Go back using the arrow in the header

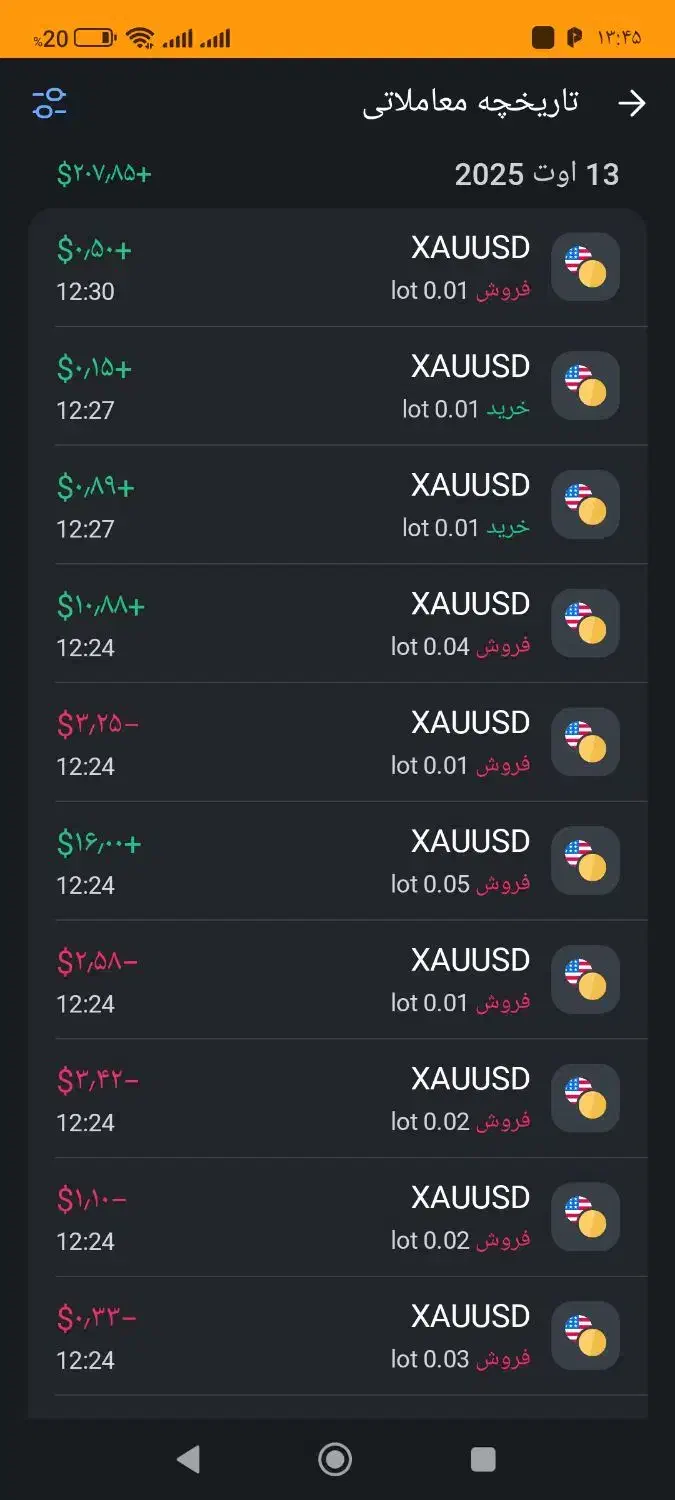tap(632, 103)
